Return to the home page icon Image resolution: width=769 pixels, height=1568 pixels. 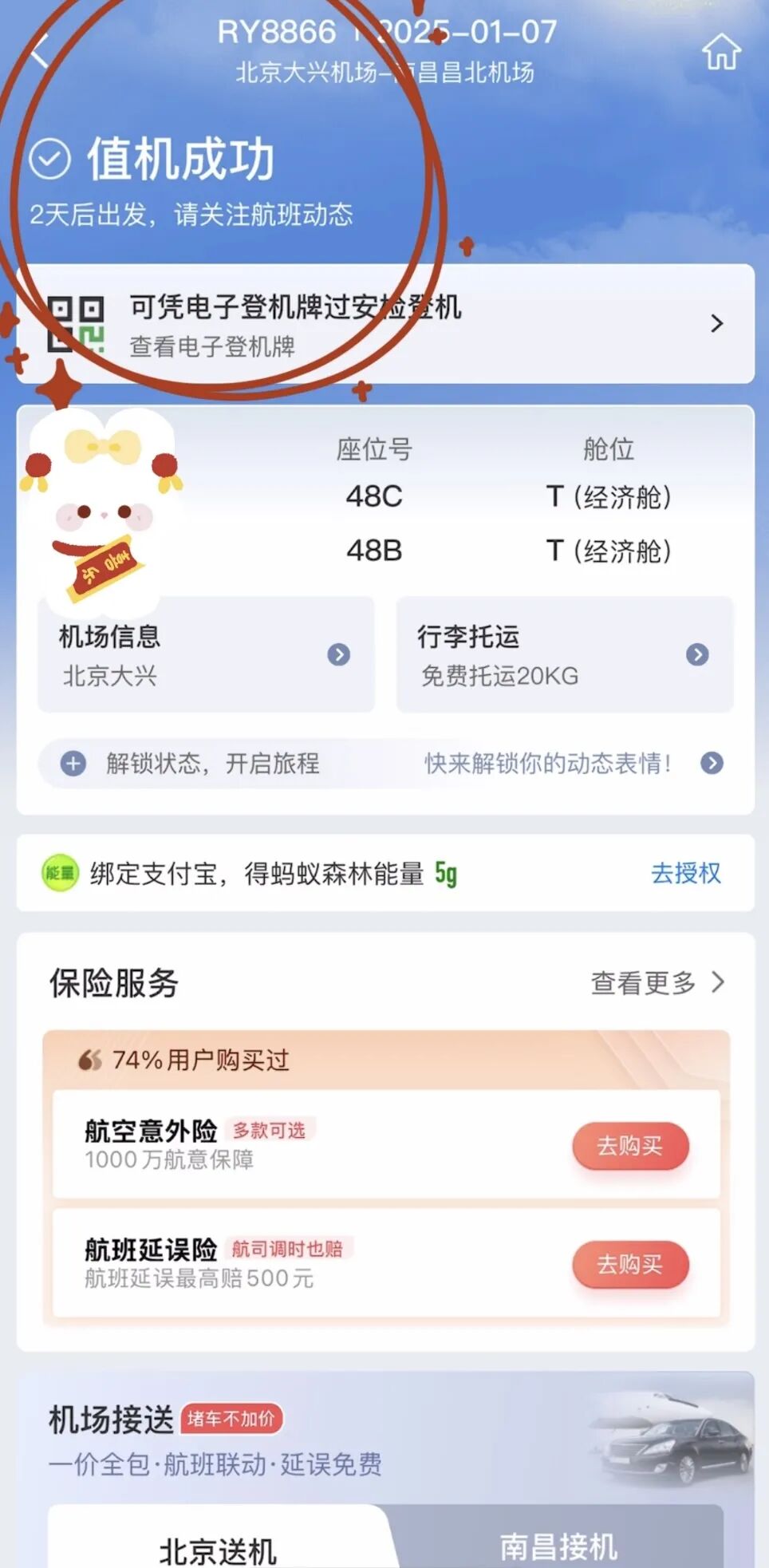pos(721,53)
